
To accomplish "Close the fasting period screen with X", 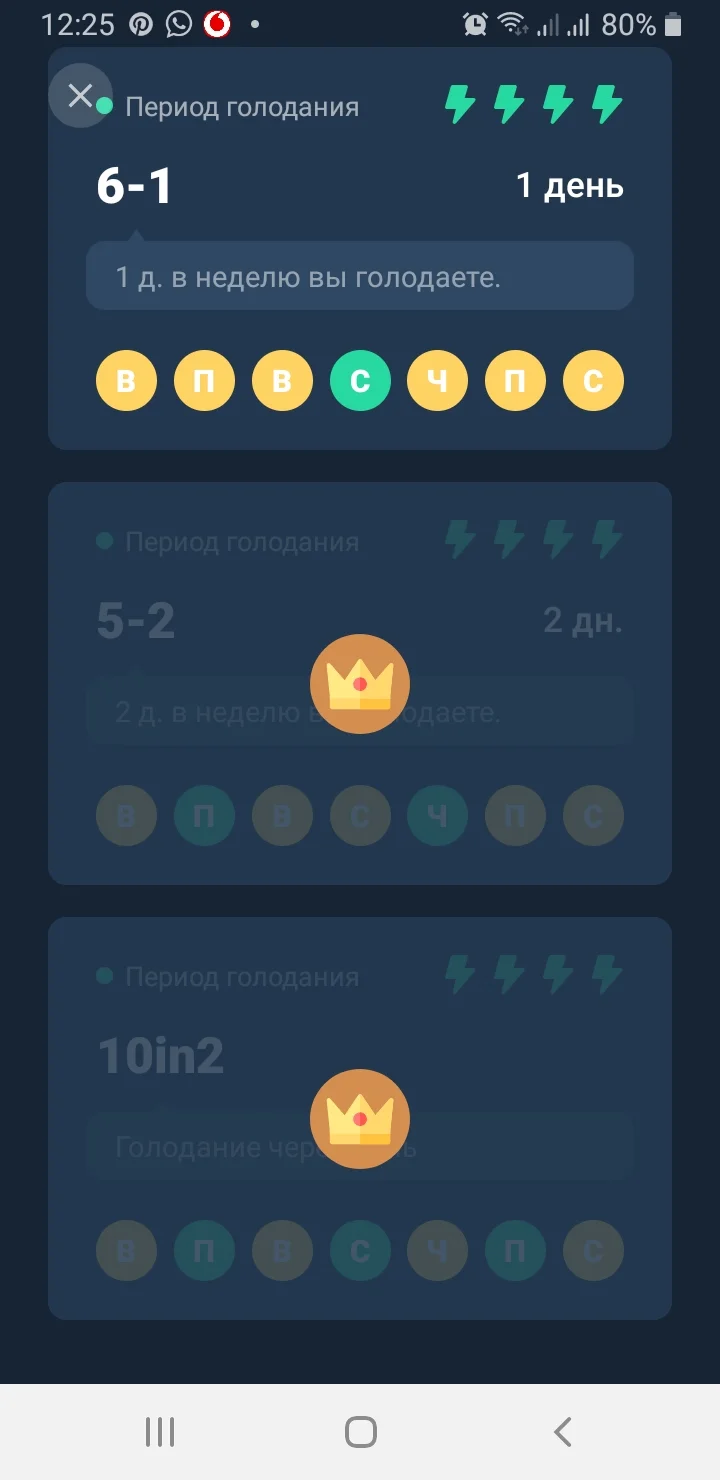I will pos(80,95).
